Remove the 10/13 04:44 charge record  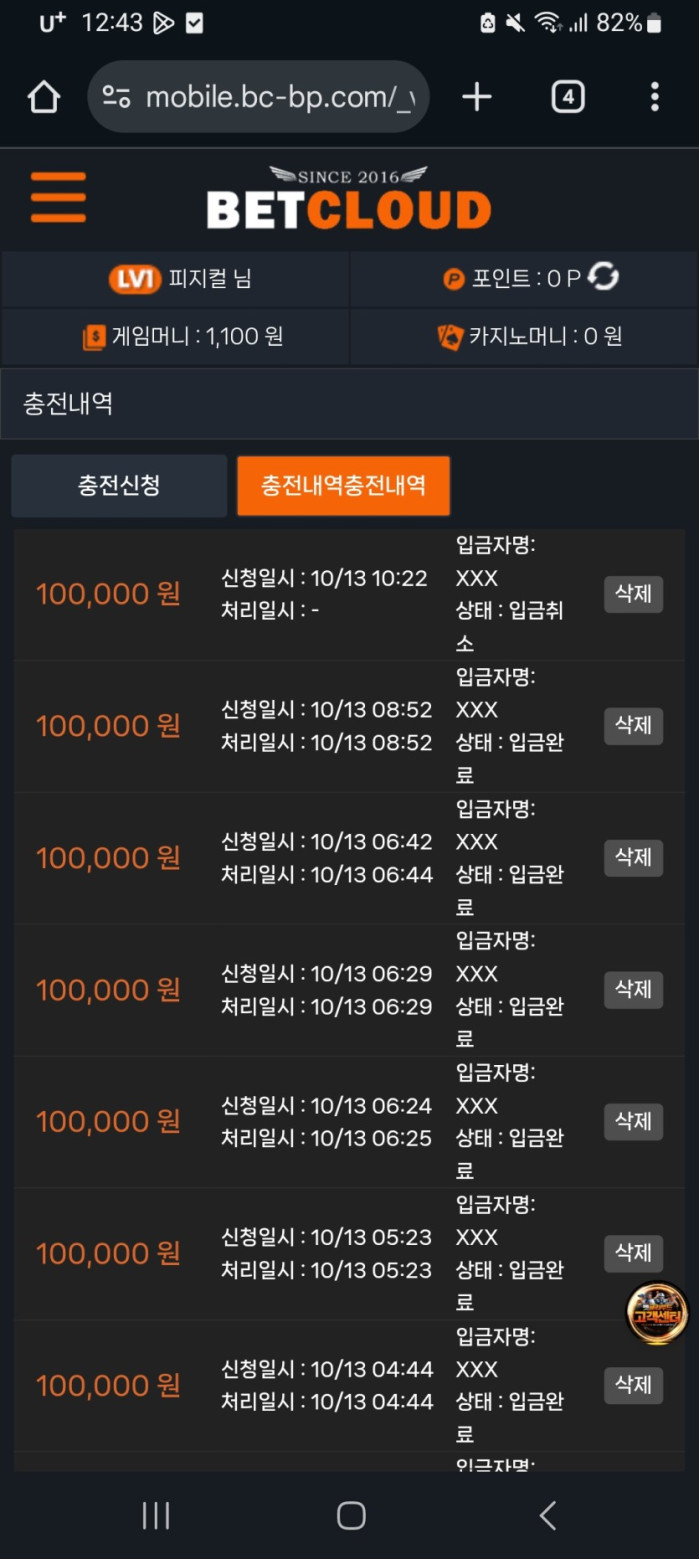point(633,1385)
